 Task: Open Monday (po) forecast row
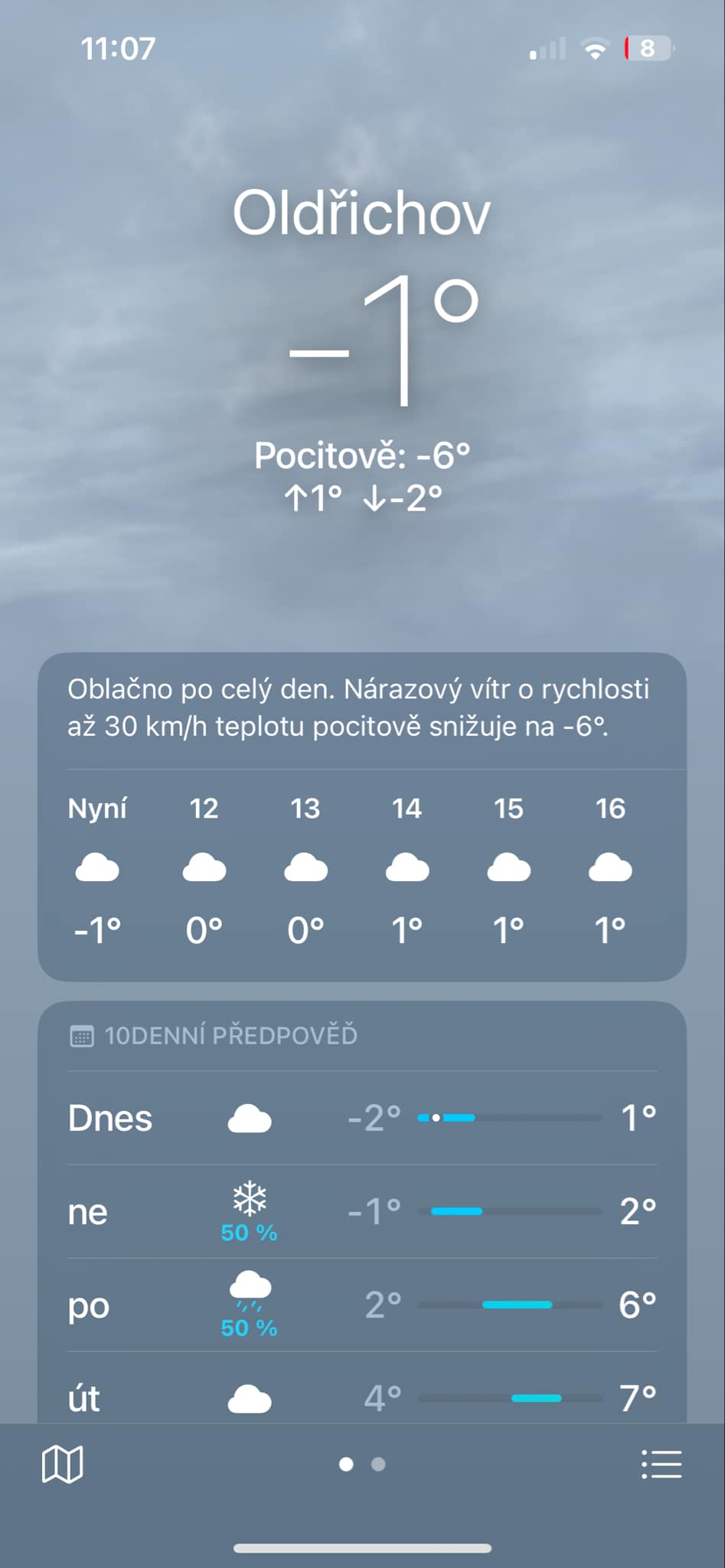[x=362, y=1305]
